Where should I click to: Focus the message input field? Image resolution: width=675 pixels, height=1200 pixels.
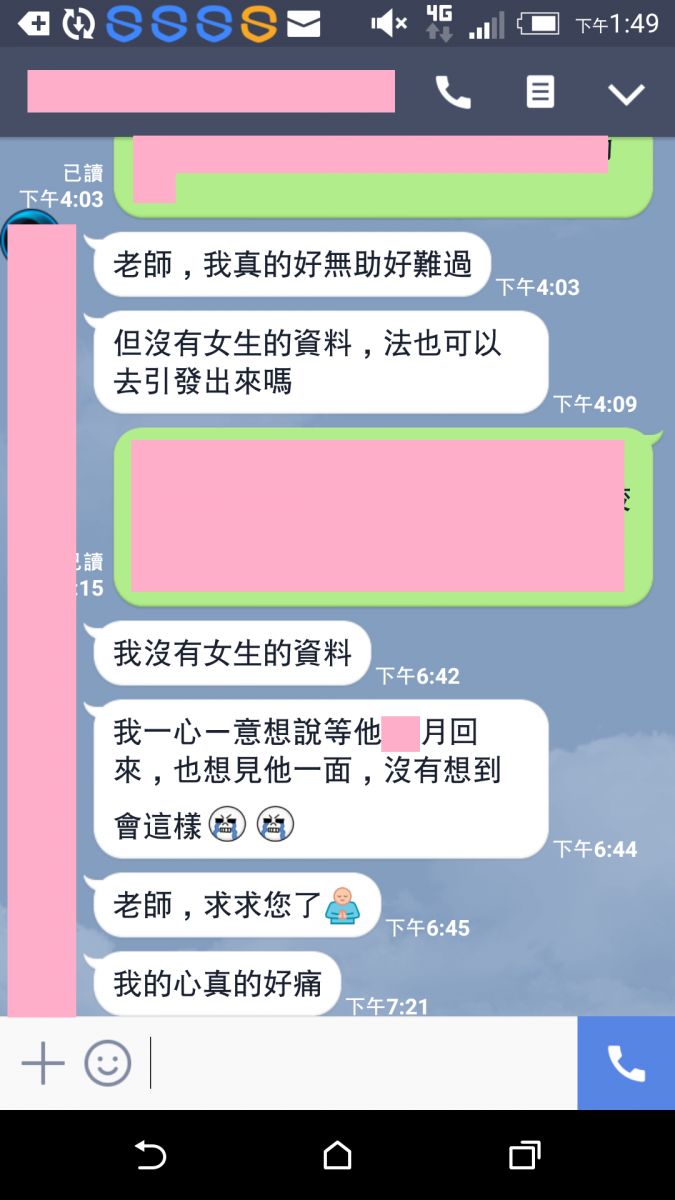tap(360, 1063)
